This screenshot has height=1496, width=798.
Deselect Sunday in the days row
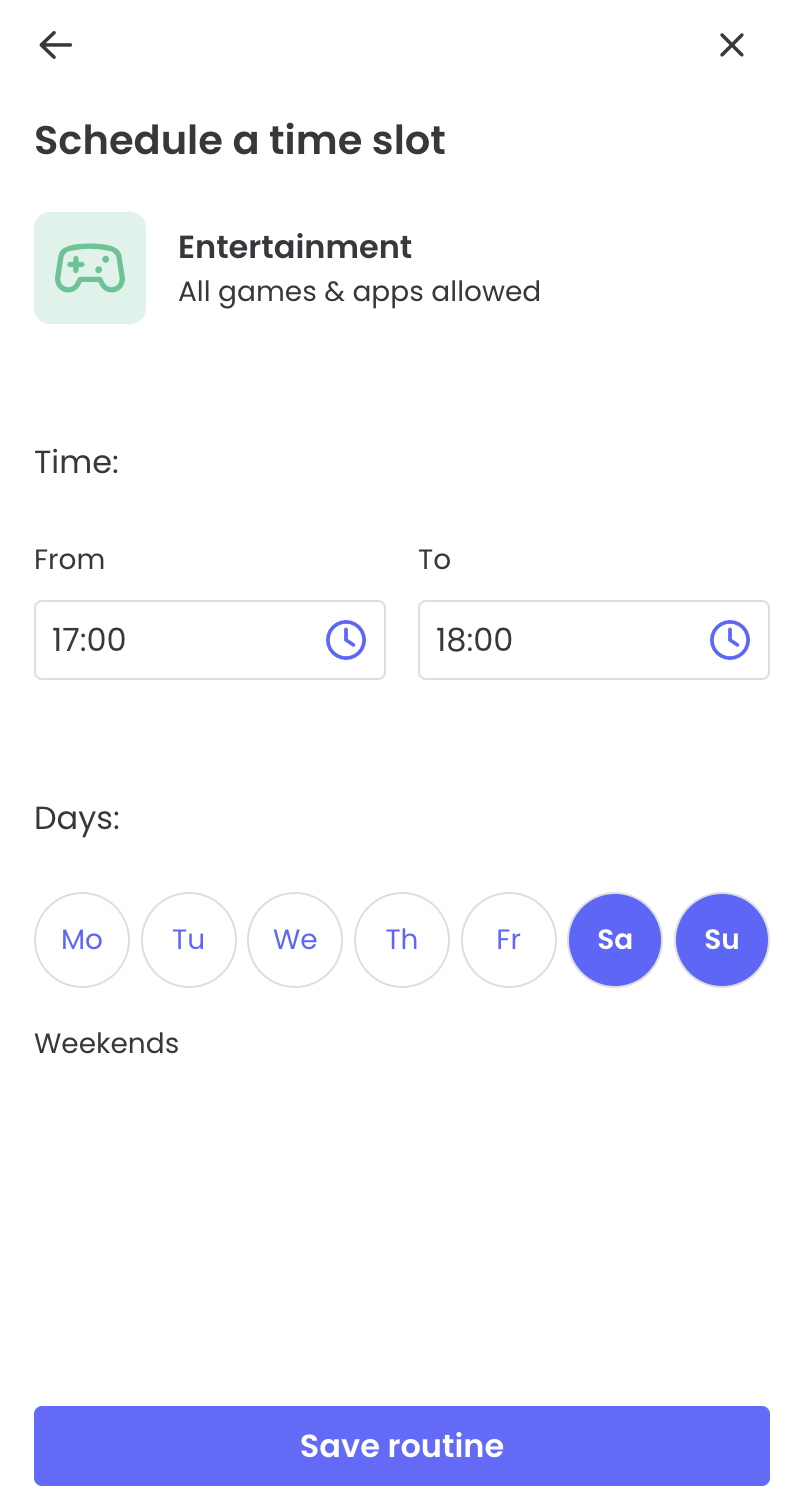pyautogui.click(x=722, y=940)
